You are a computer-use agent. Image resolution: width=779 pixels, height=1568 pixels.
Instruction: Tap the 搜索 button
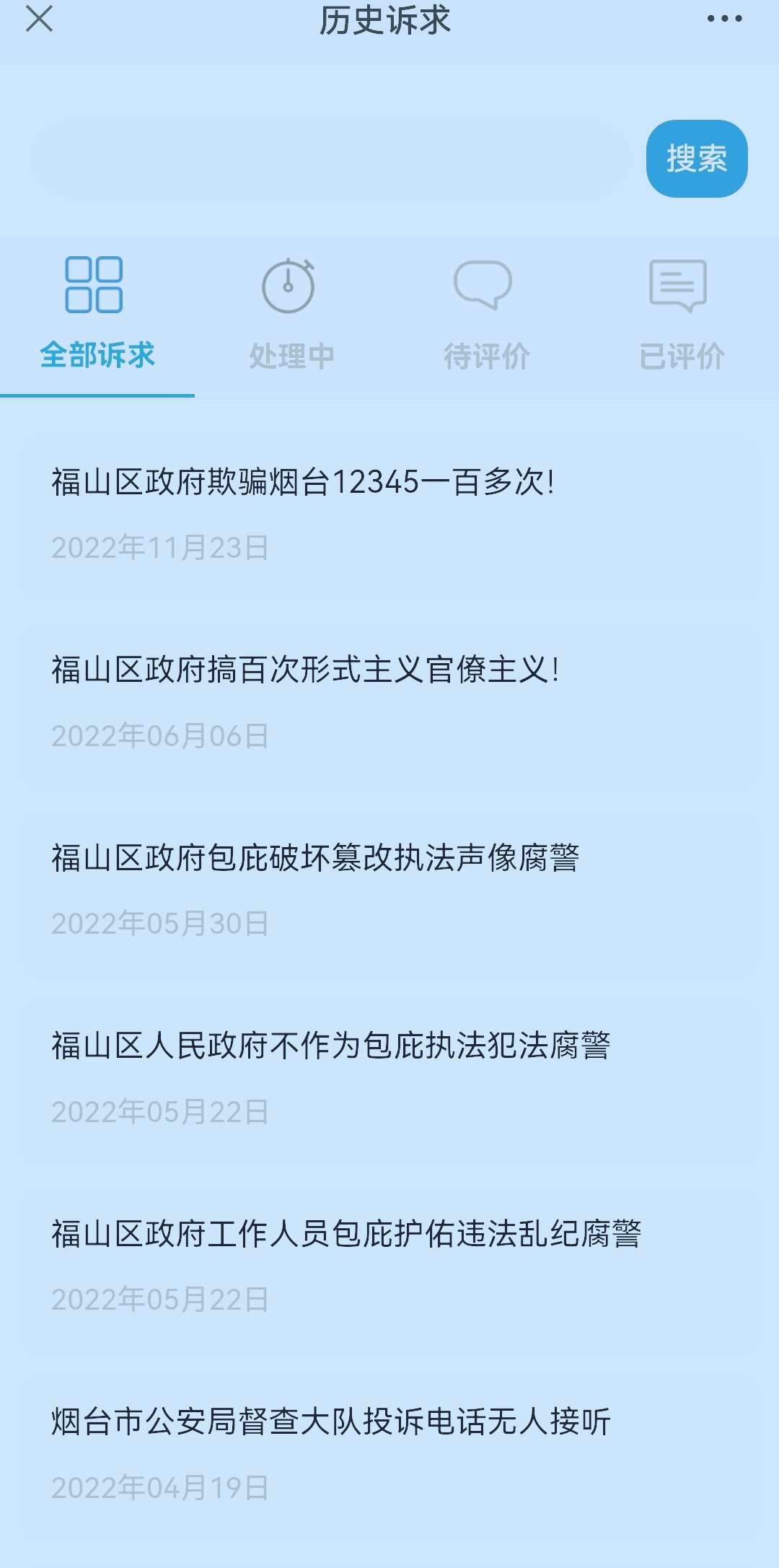(x=696, y=159)
